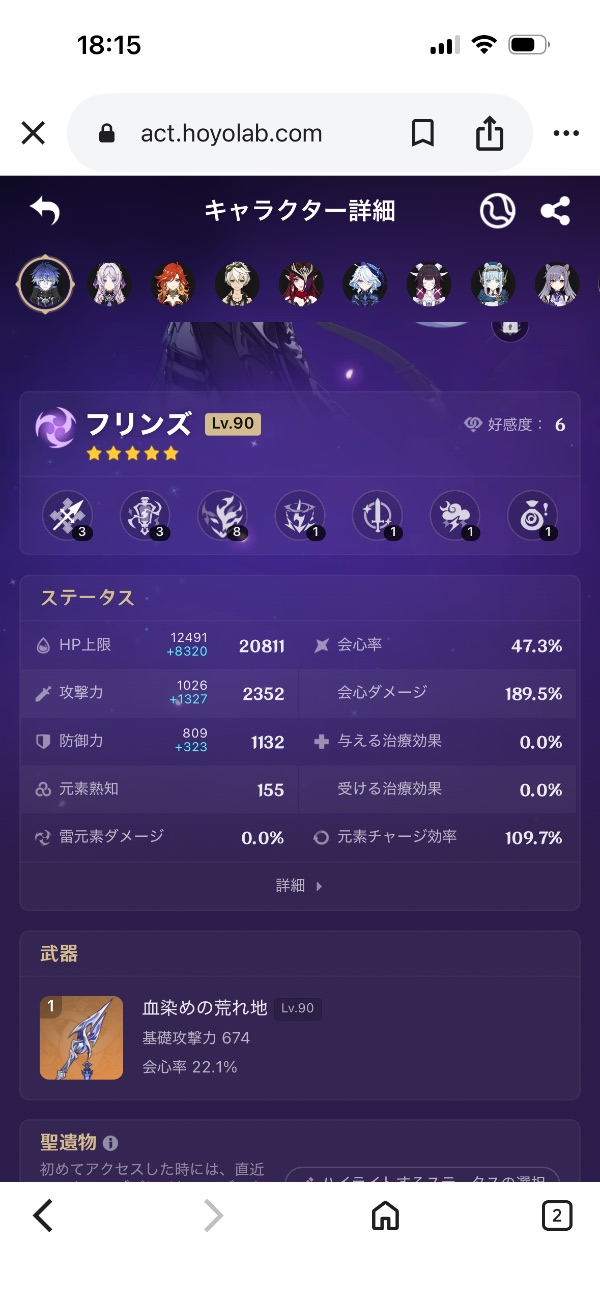Image resolution: width=600 pixels, height=1300 pixels.
Task: Select the blond-haired character avatar
Action: [237, 284]
